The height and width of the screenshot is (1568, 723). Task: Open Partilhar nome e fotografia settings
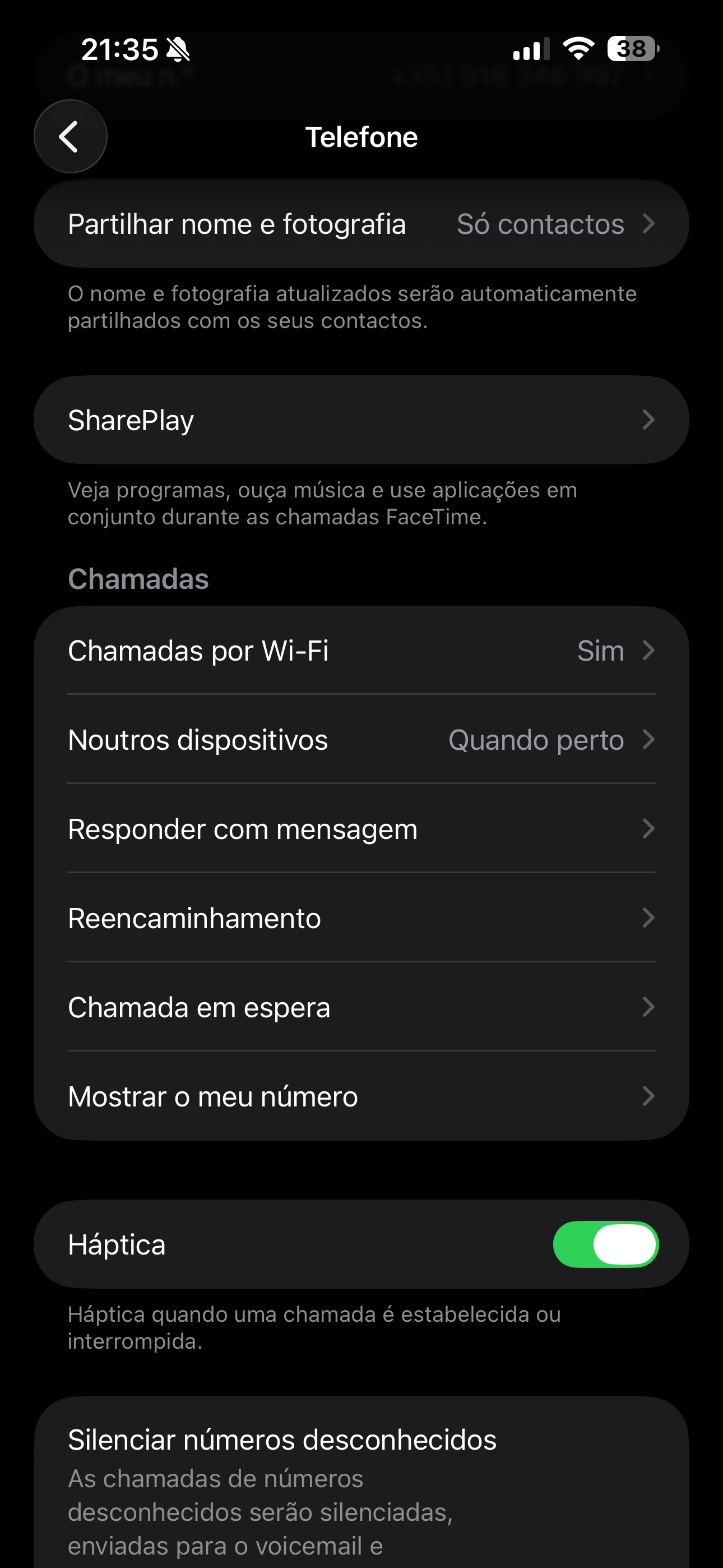coord(361,224)
